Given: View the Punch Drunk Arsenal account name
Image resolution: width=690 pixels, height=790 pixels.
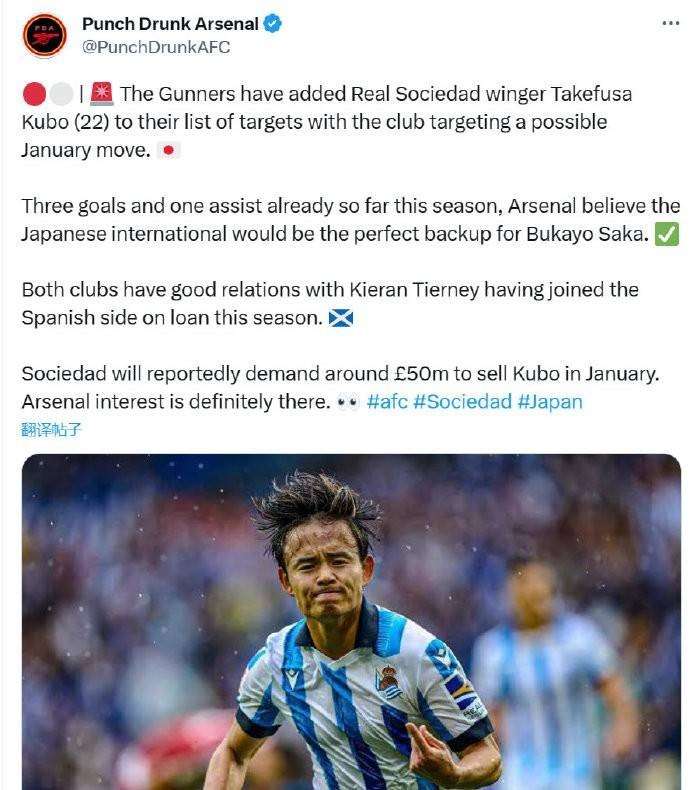Looking at the screenshot, I should coord(169,23).
